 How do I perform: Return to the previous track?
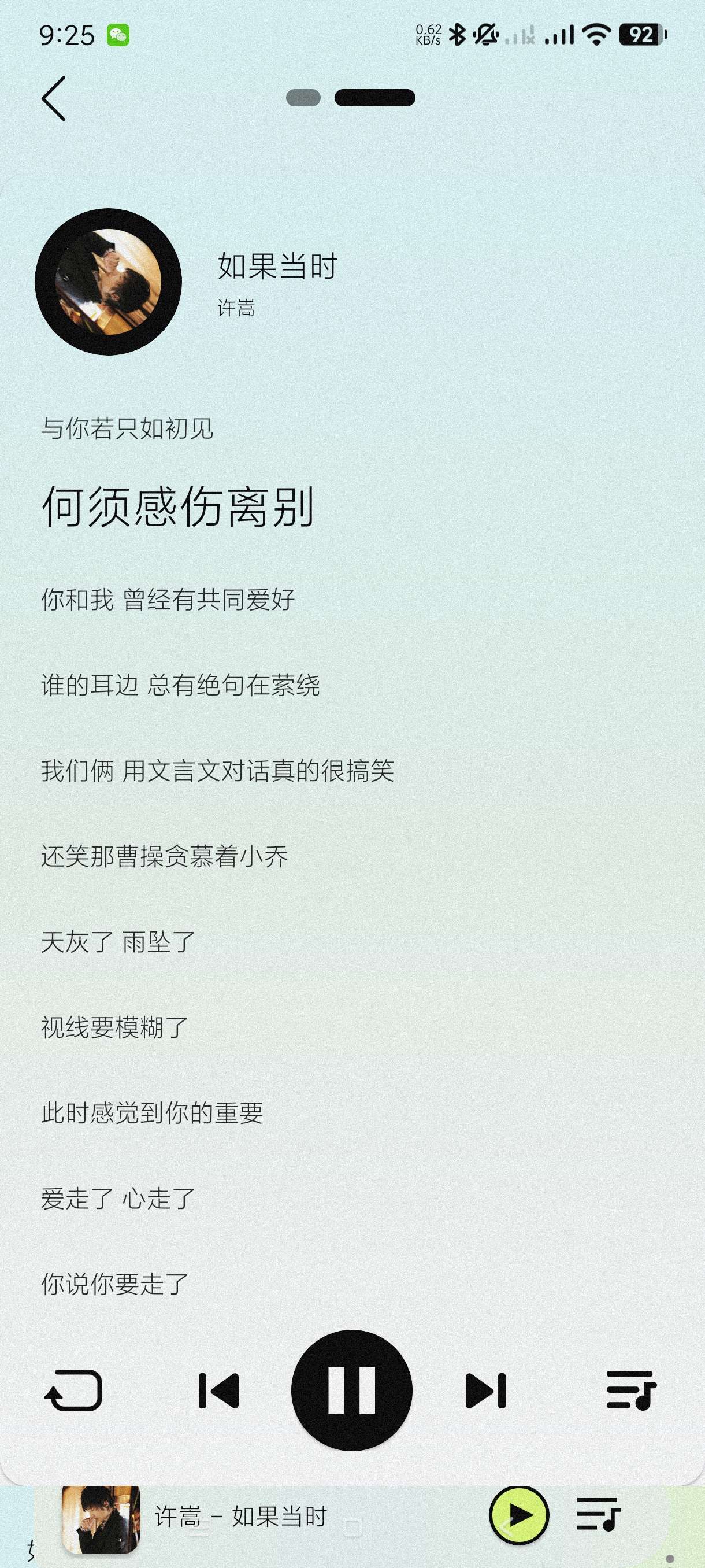tap(219, 1391)
